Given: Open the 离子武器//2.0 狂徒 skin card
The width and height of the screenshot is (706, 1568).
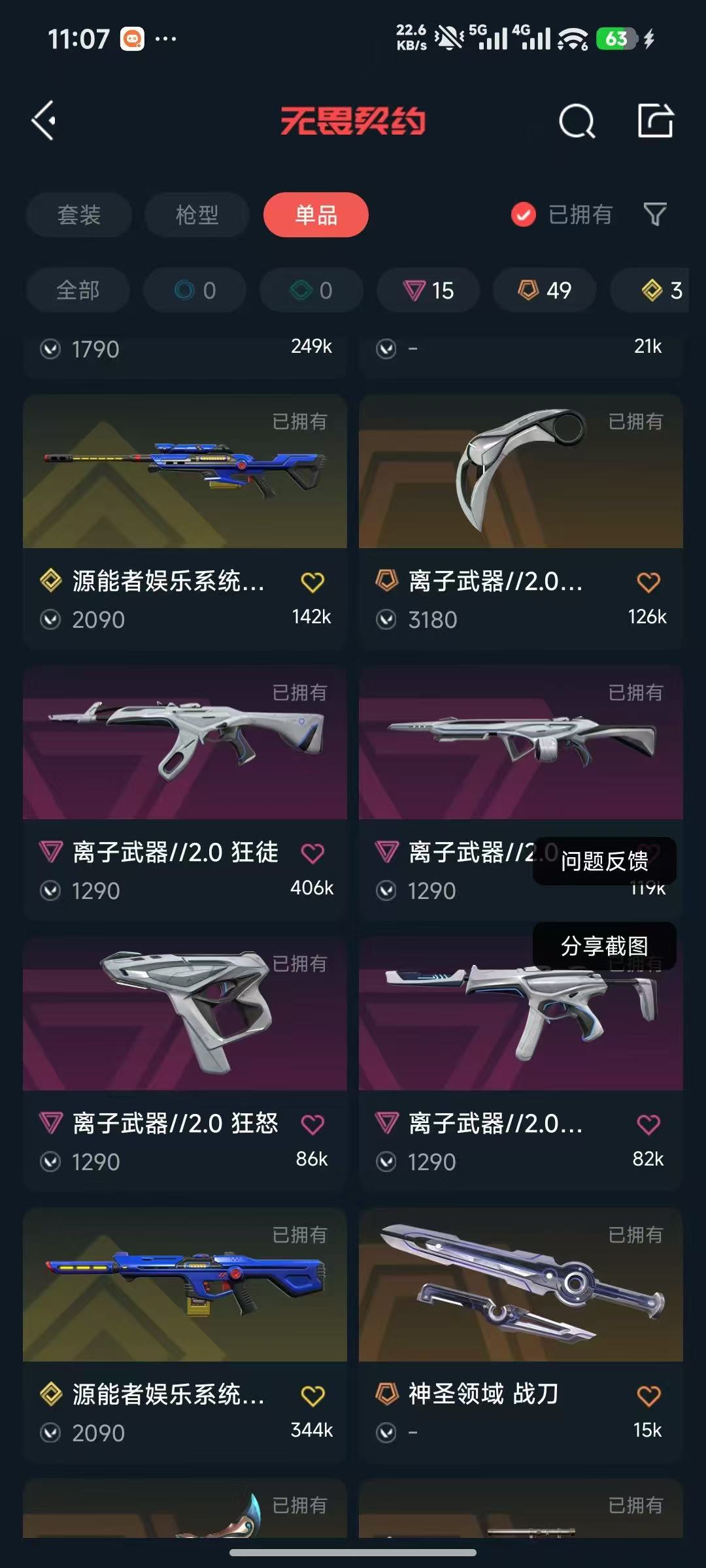Looking at the screenshot, I should [x=185, y=792].
